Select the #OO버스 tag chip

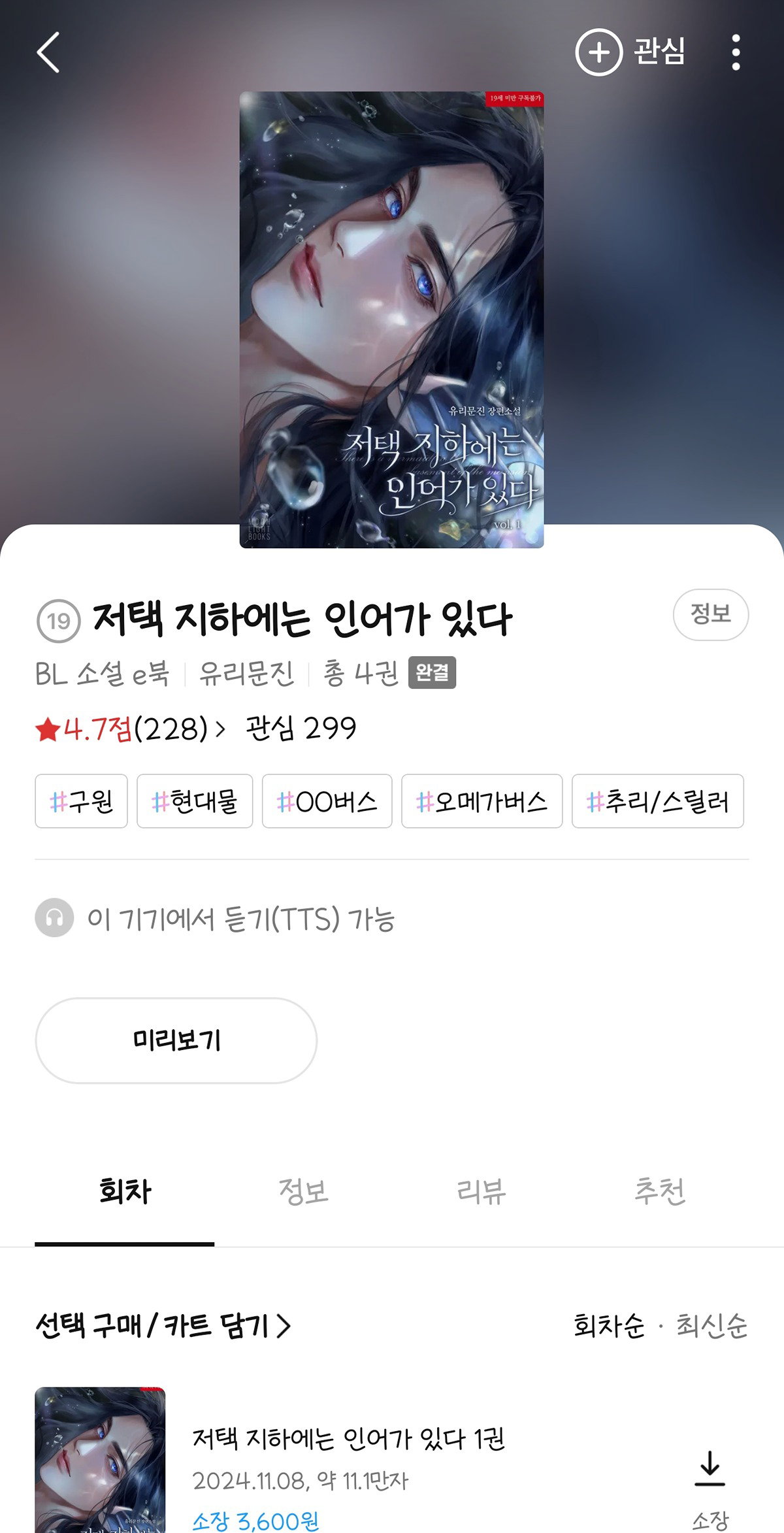coord(327,801)
